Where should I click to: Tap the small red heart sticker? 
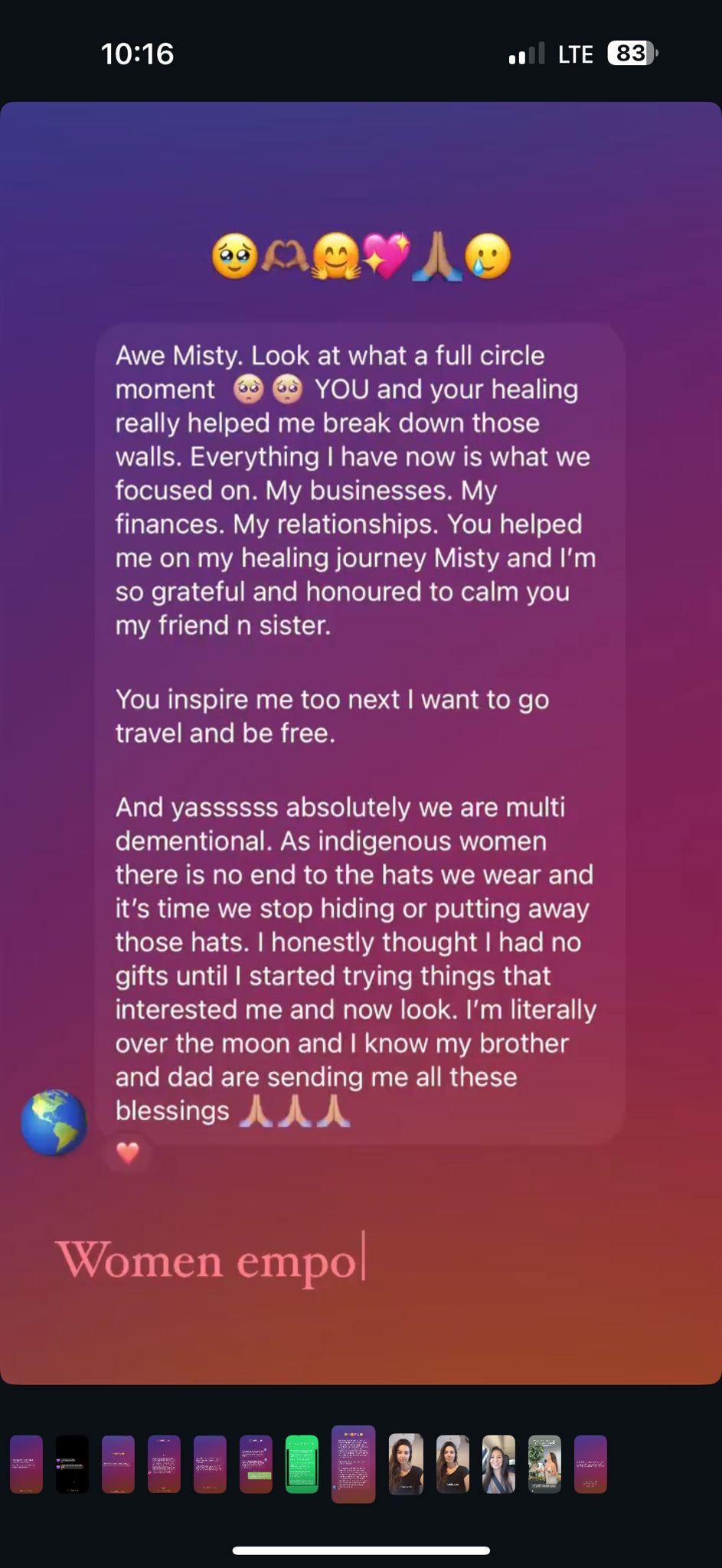pyautogui.click(x=128, y=1151)
